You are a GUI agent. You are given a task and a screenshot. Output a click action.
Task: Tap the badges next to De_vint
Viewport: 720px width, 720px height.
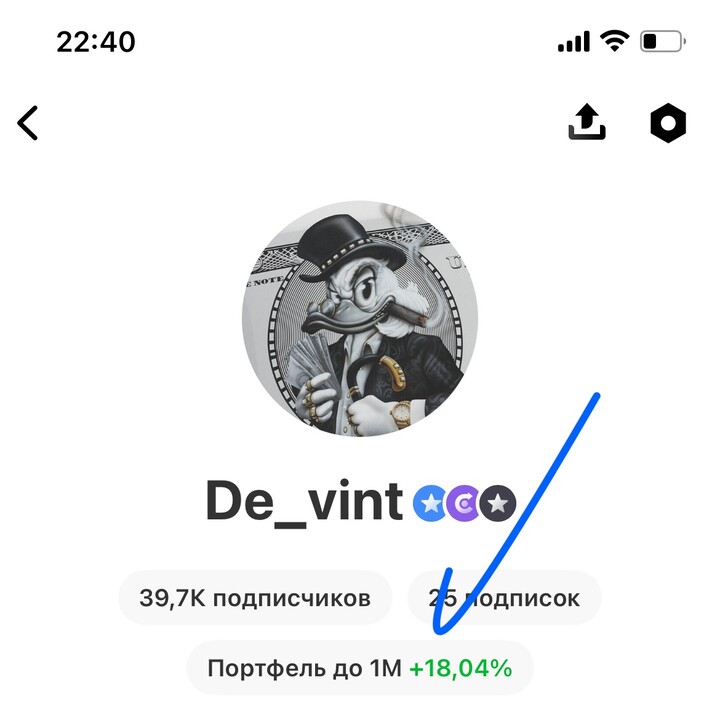point(464,503)
